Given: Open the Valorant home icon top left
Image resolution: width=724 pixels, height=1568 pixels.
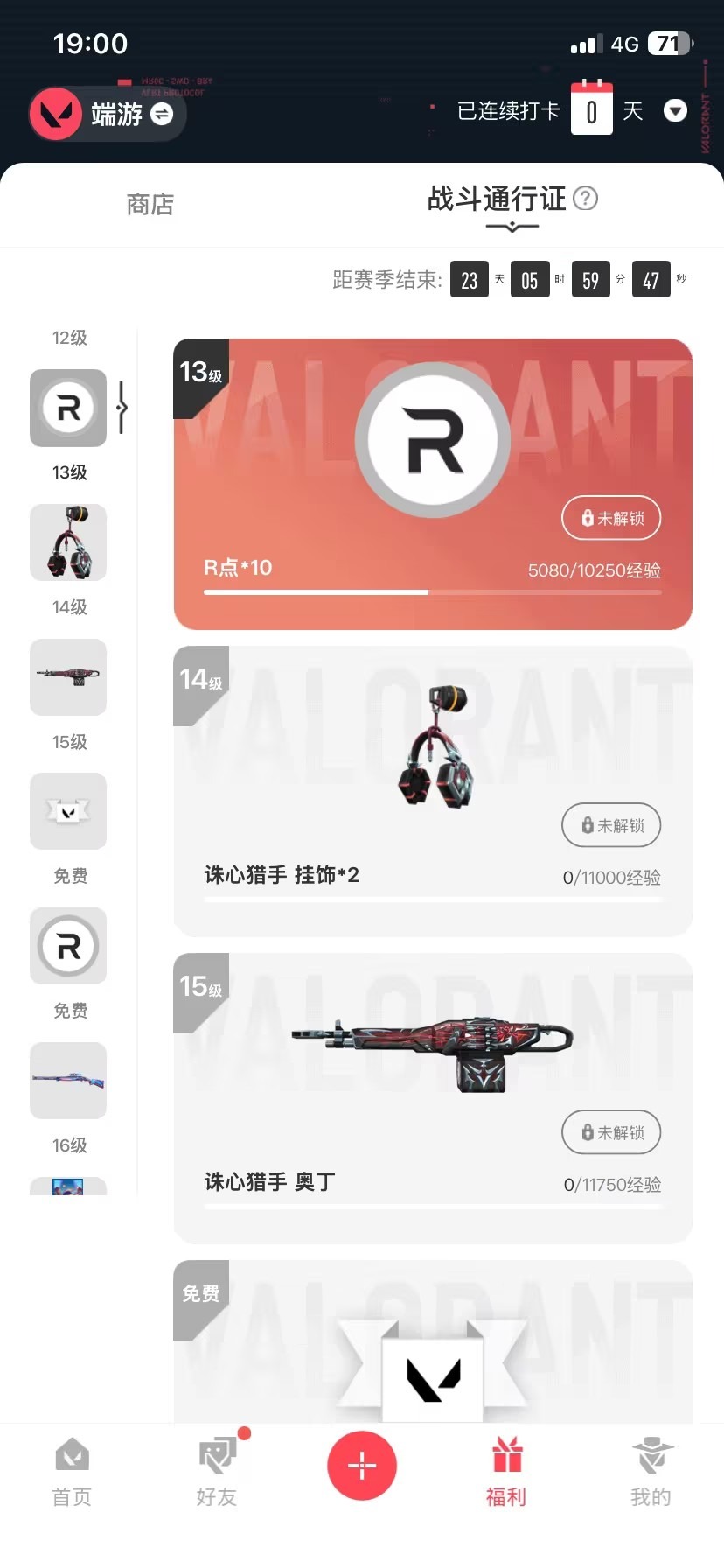Looking at the screenshot, I should click(x=58, y=114).
